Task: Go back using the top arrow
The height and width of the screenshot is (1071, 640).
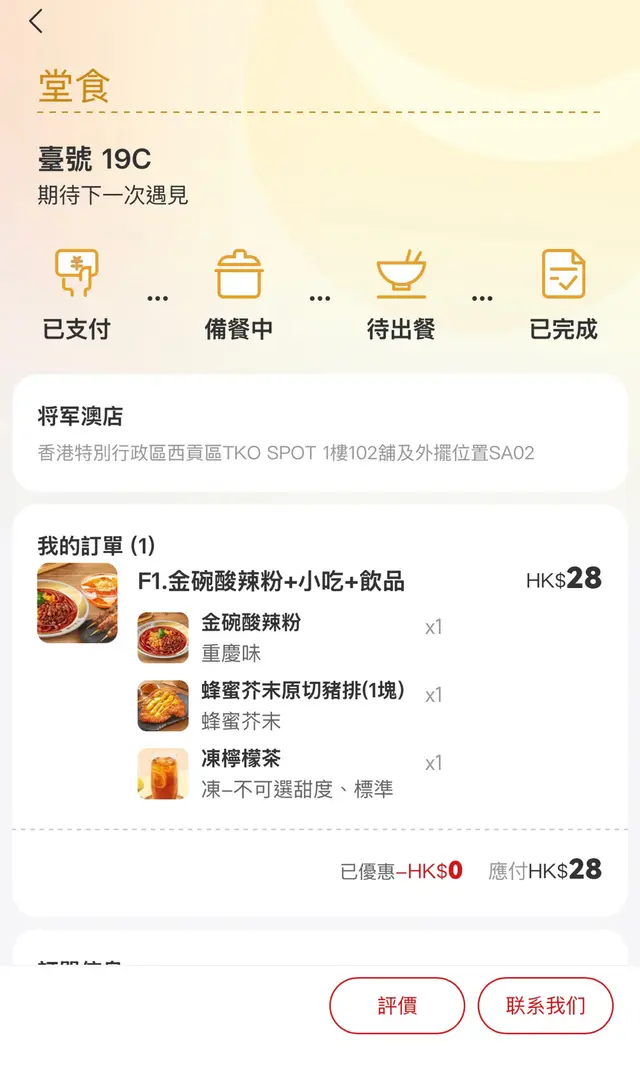Action: tap(36, 21)
